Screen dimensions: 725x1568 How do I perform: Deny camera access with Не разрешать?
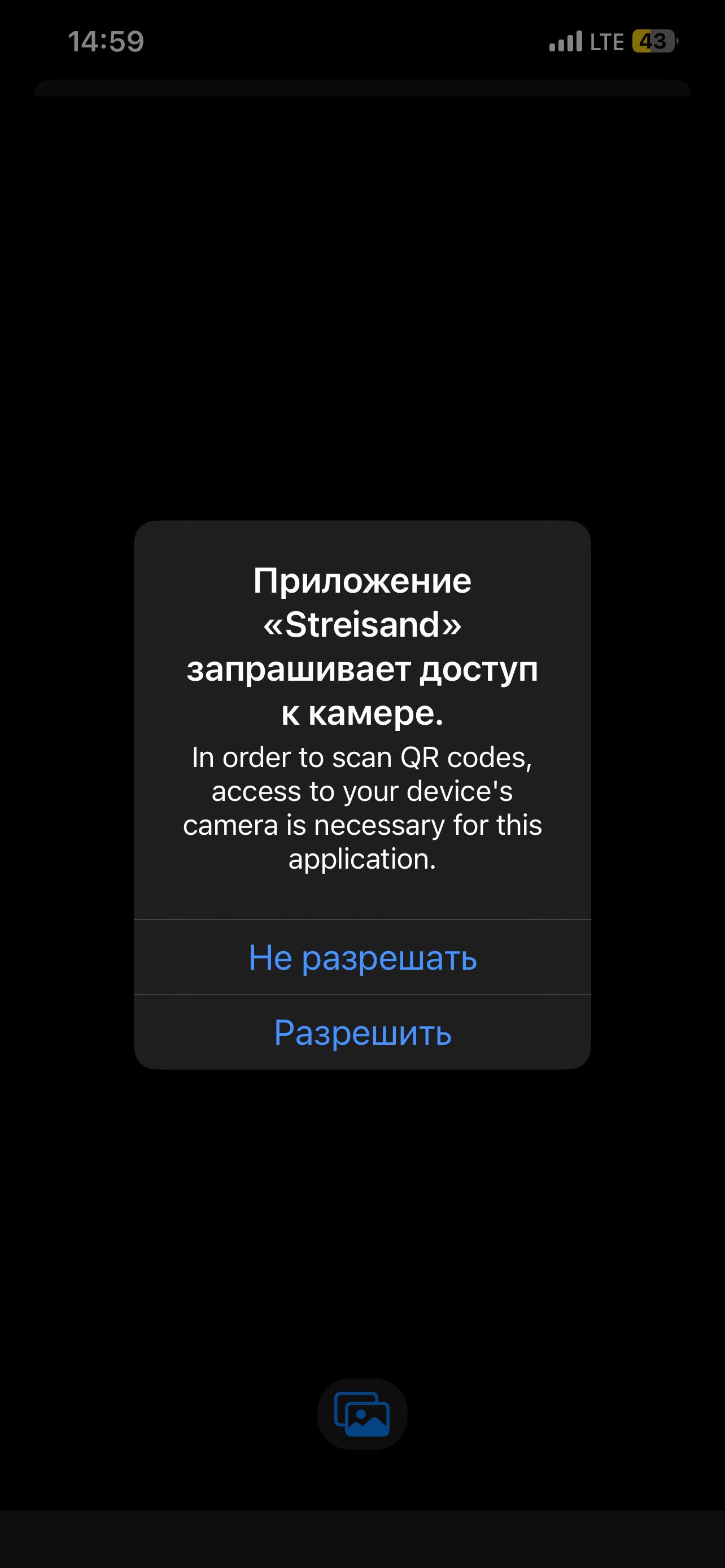(362, 957)
